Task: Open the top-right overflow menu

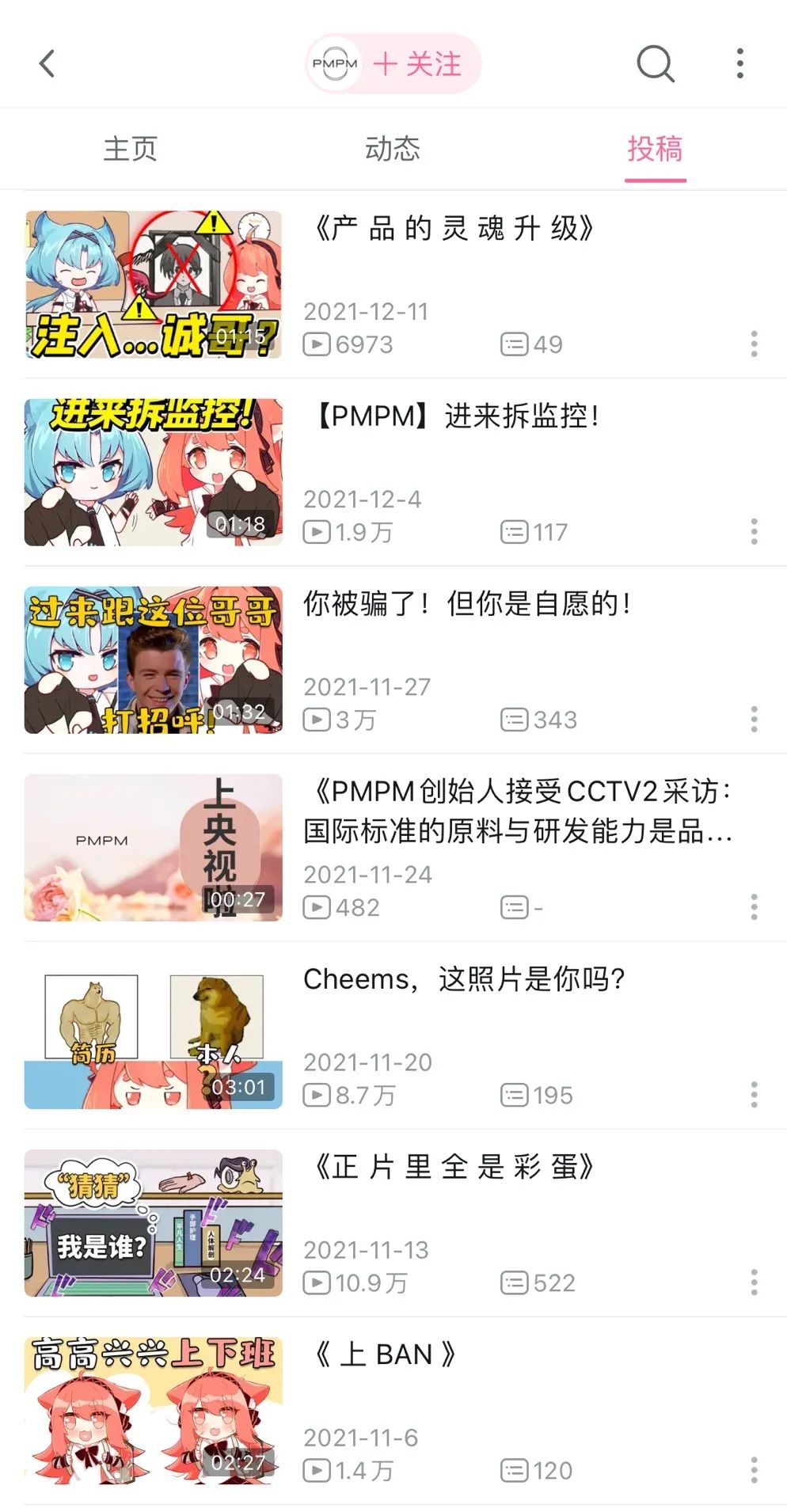Action: coord(739,63)
